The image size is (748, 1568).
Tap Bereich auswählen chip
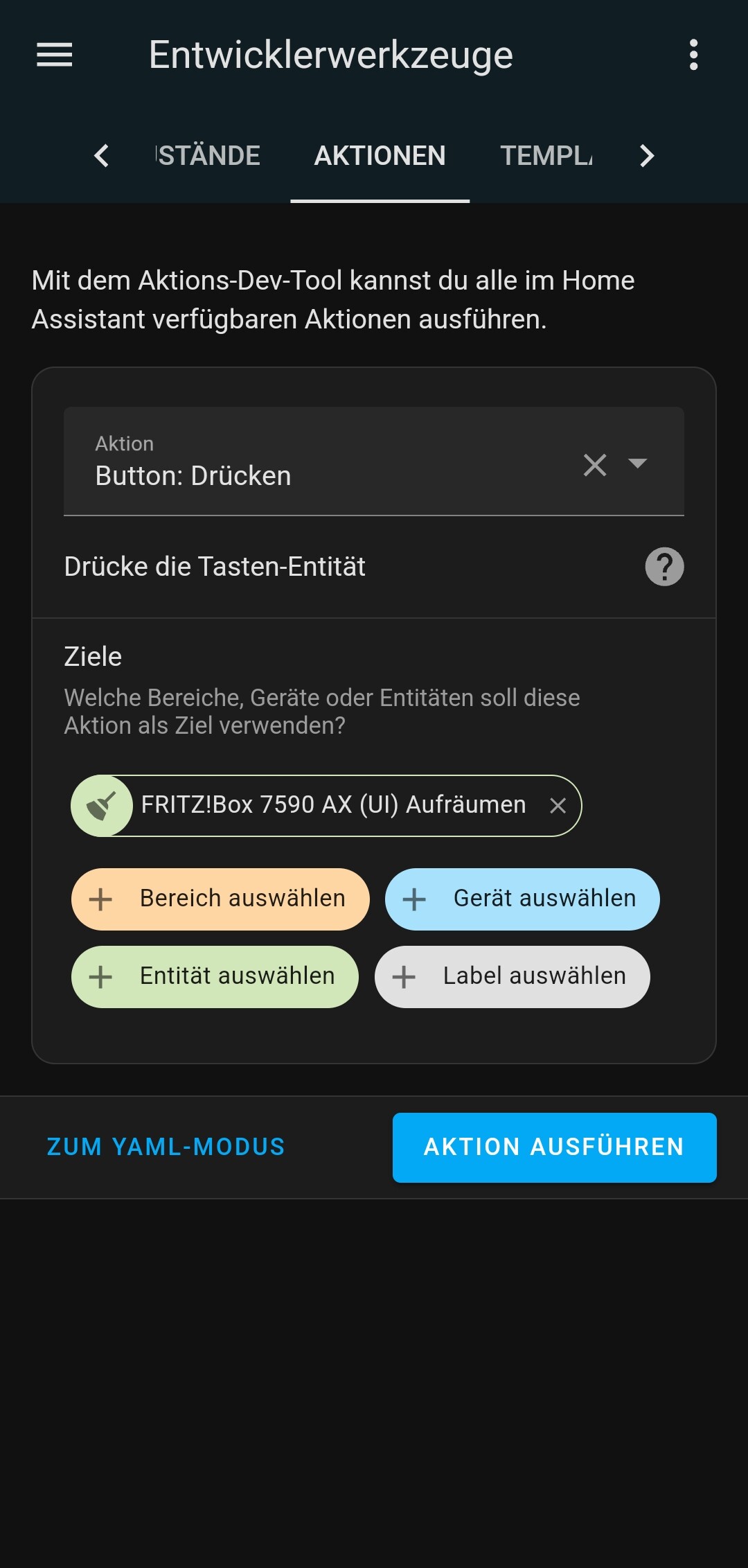point(220,899)
